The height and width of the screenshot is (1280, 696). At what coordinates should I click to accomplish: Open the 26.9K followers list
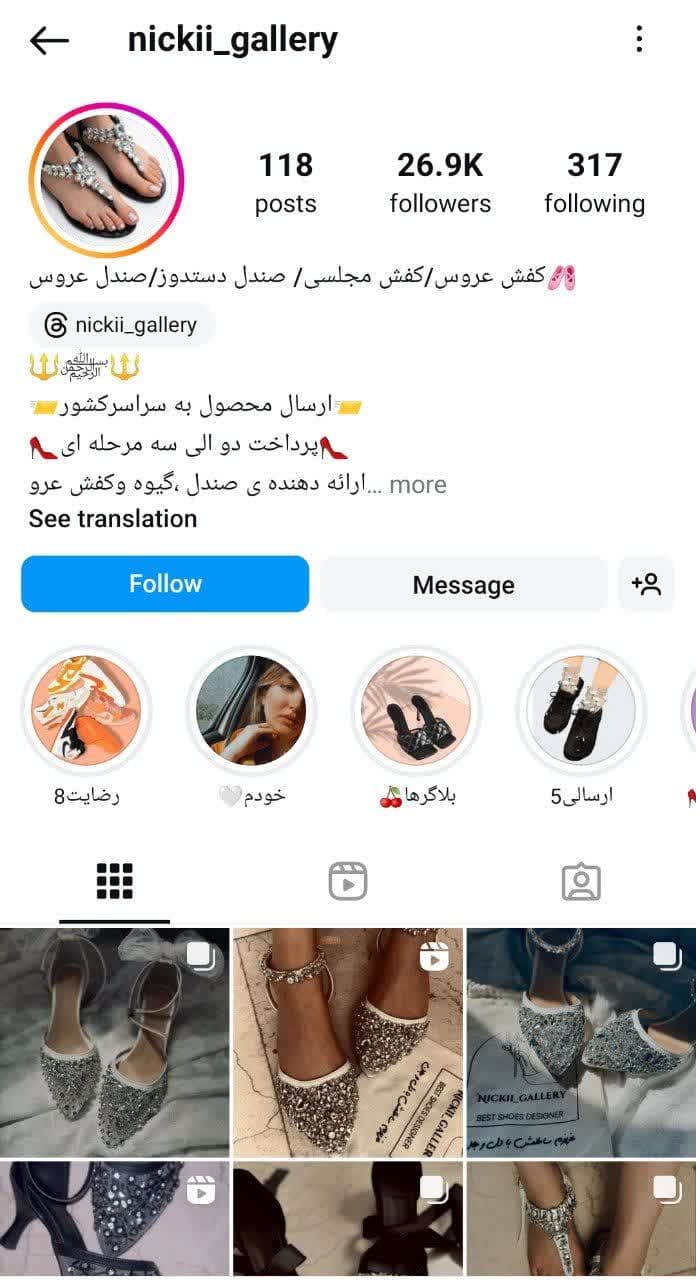pyautogui.click(x=440, y=182)
